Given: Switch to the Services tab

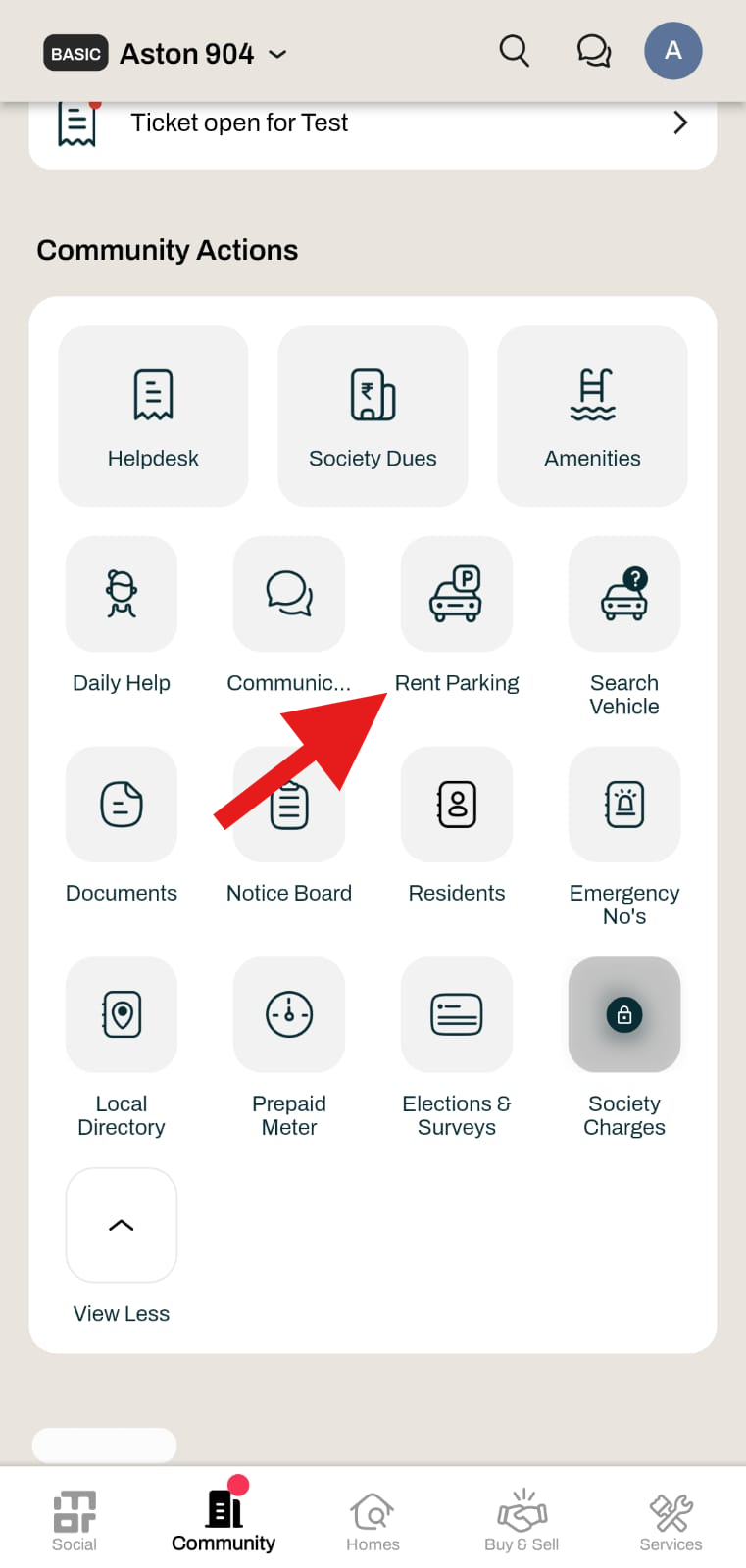Looking at the screenshot, I should tap(671, 1522).
